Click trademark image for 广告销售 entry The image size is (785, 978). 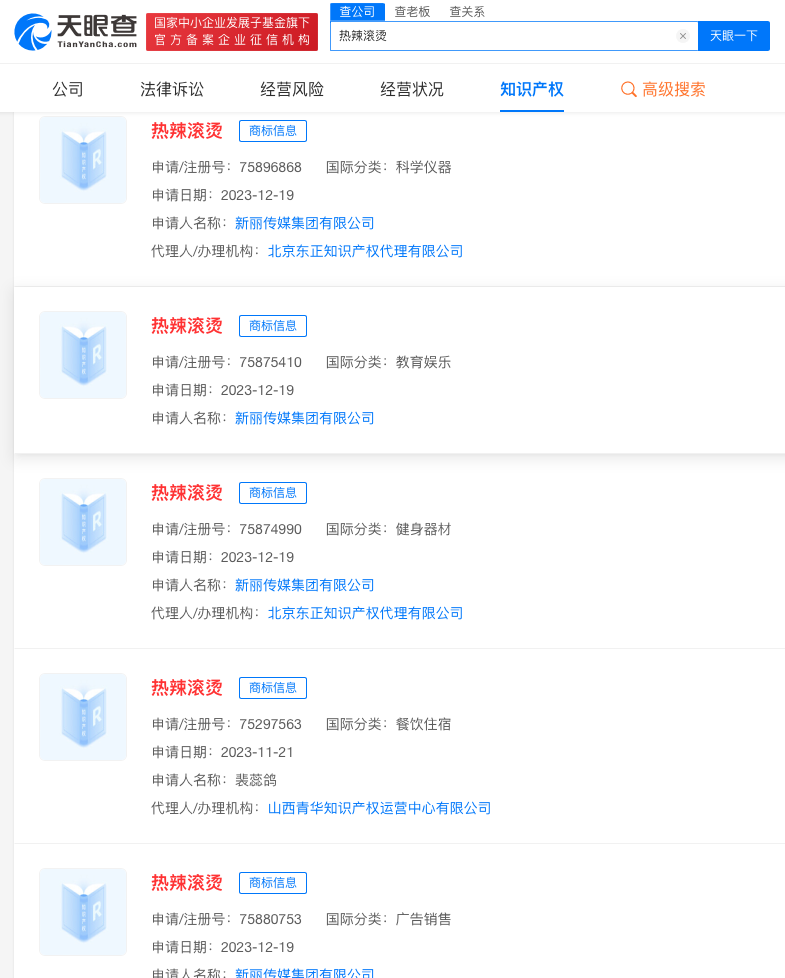tap(82, 911)
